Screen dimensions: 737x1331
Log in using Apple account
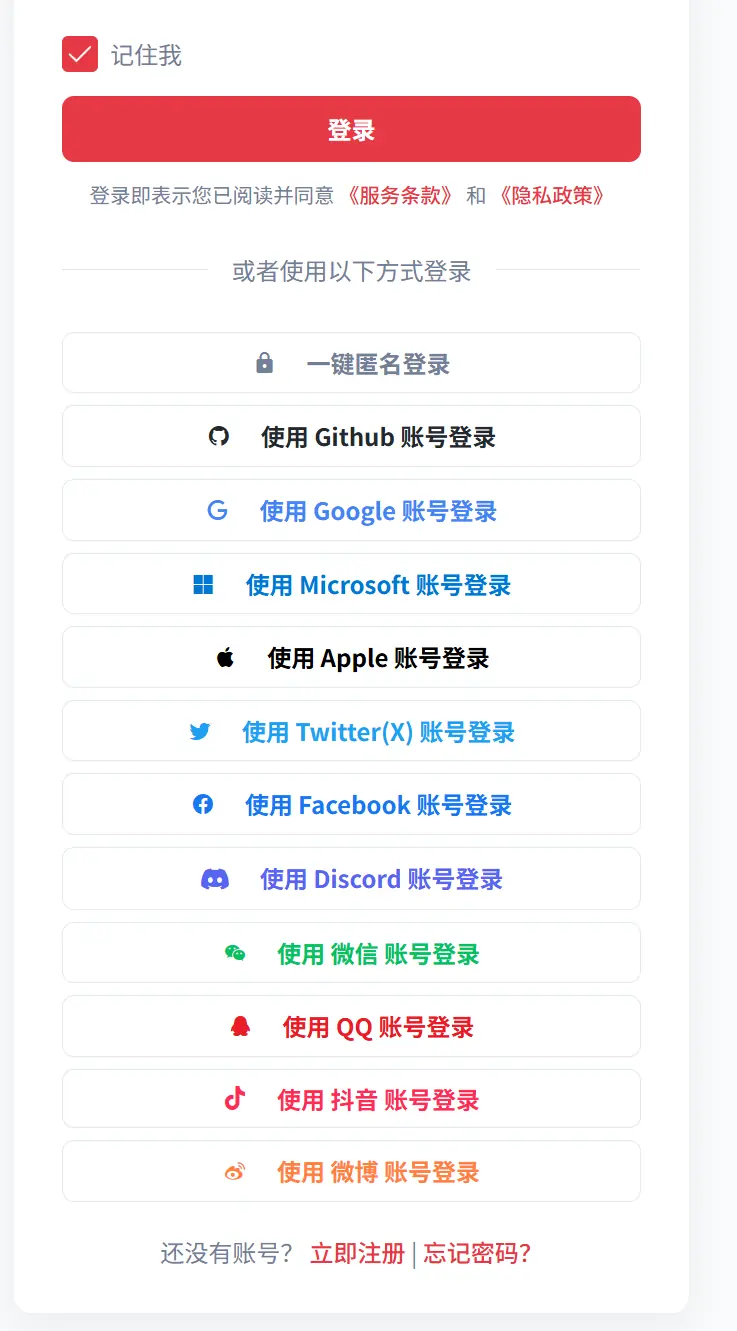coord(351,657)
